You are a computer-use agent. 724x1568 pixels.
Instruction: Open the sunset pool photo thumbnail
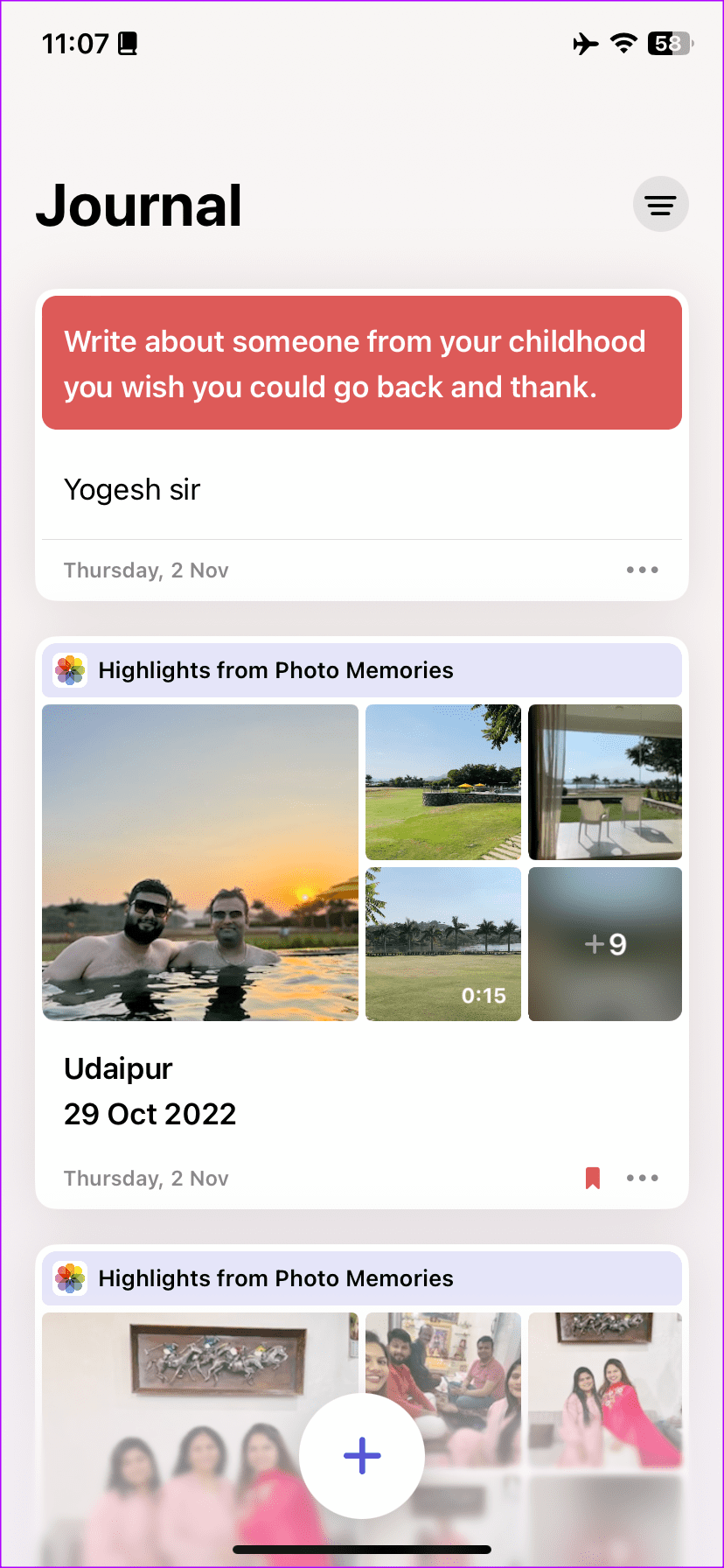pyautogui.click(x=199, y=863)
